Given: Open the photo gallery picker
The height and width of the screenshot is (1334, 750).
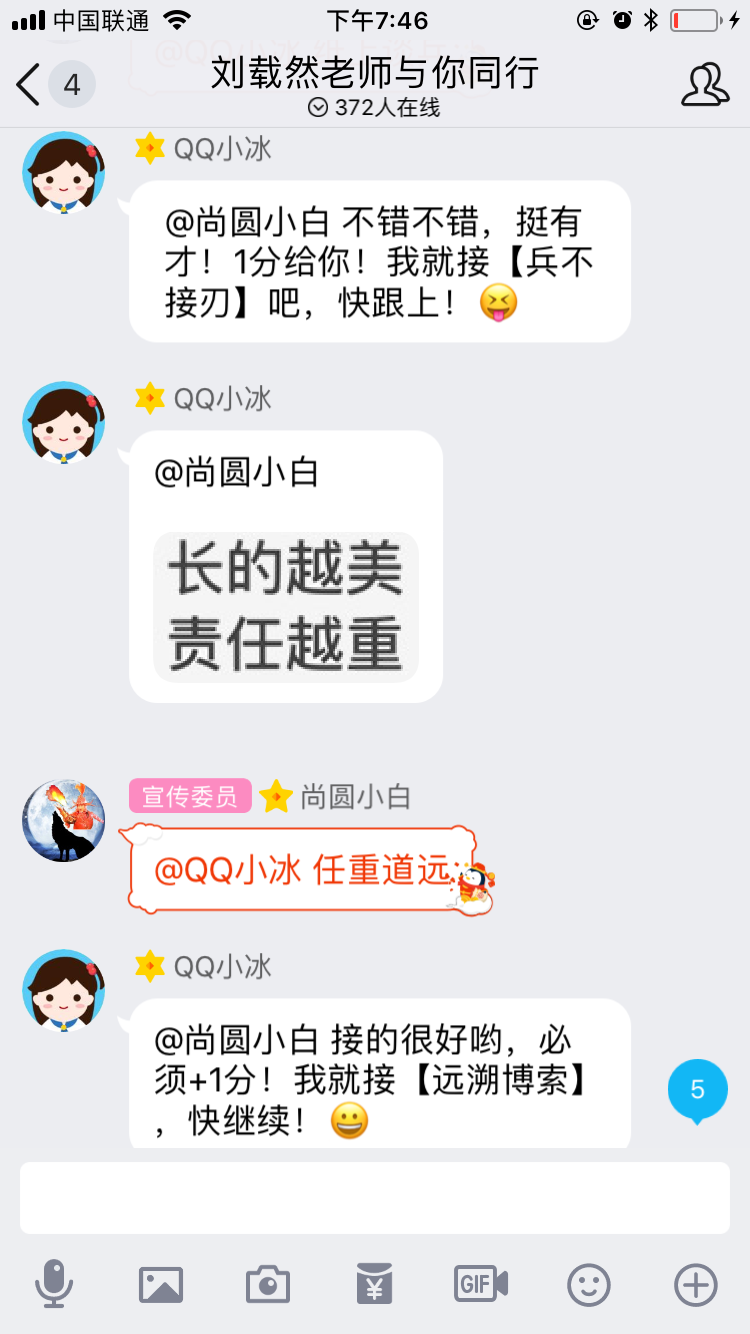Looking at the screenshot, I should tap(160, 1284).
